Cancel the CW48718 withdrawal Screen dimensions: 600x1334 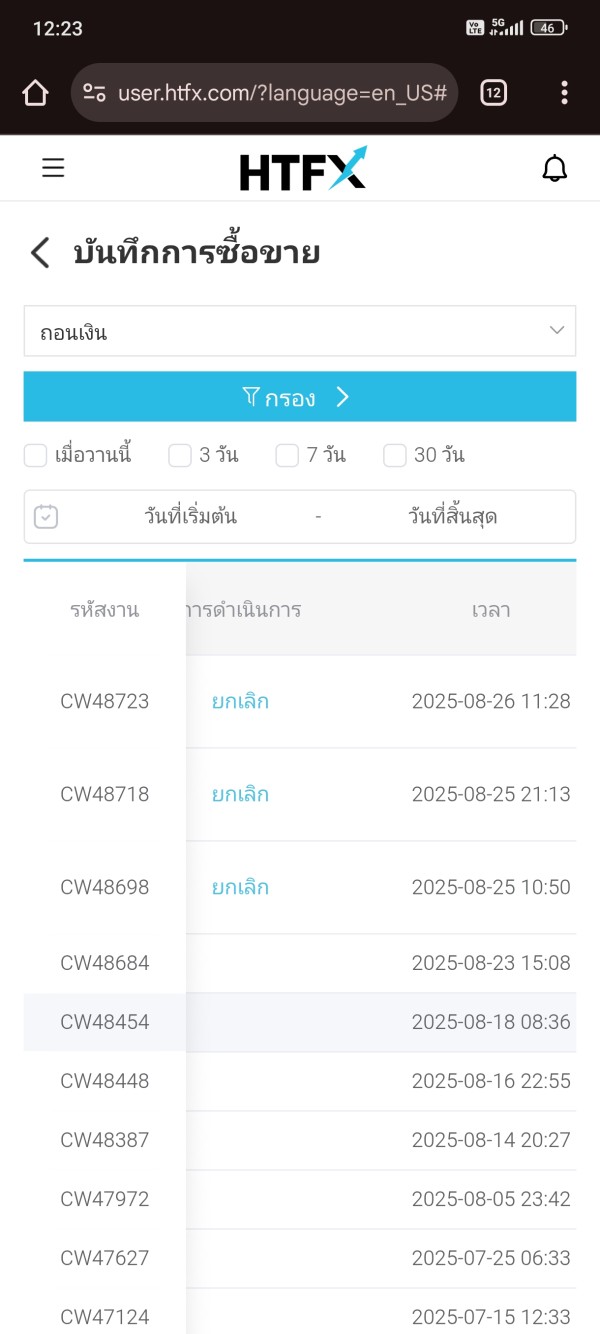[x=240, y=795]
